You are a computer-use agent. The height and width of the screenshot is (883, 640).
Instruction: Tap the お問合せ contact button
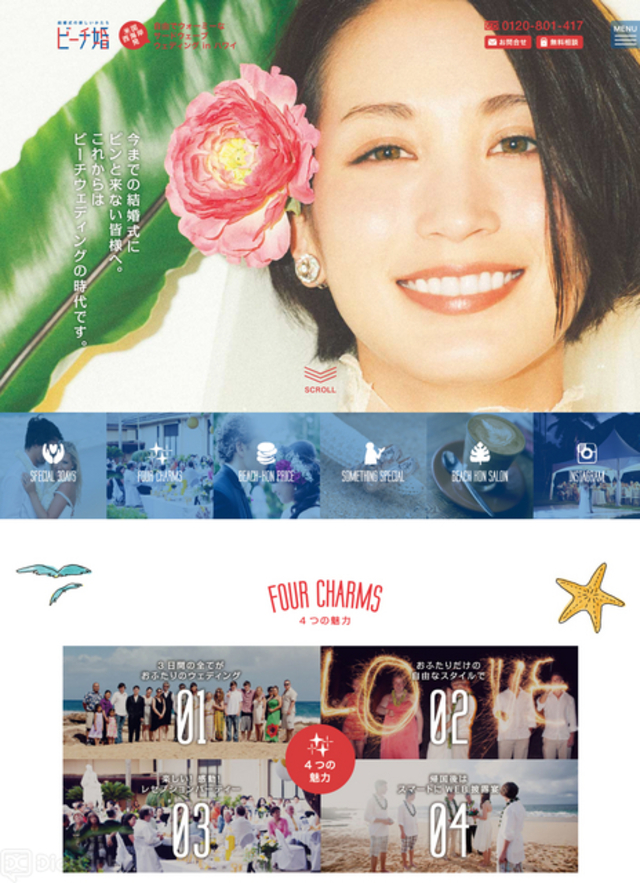point(508,42)
